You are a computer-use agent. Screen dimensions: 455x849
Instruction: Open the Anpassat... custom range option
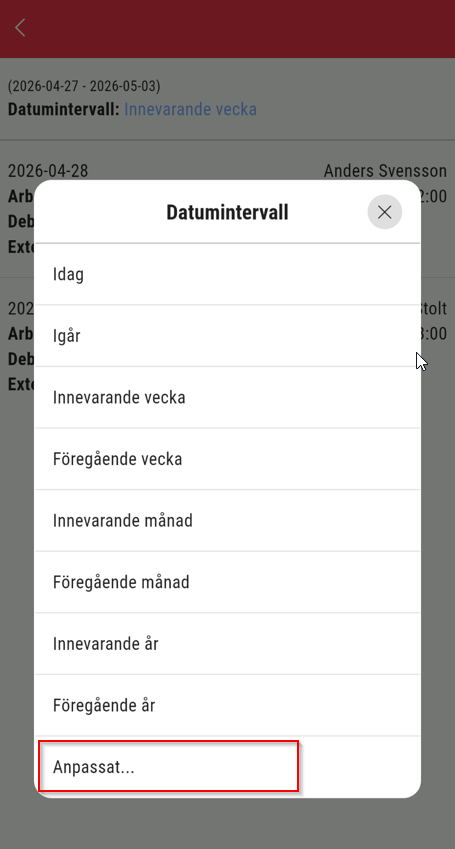(x=228, y=767)
